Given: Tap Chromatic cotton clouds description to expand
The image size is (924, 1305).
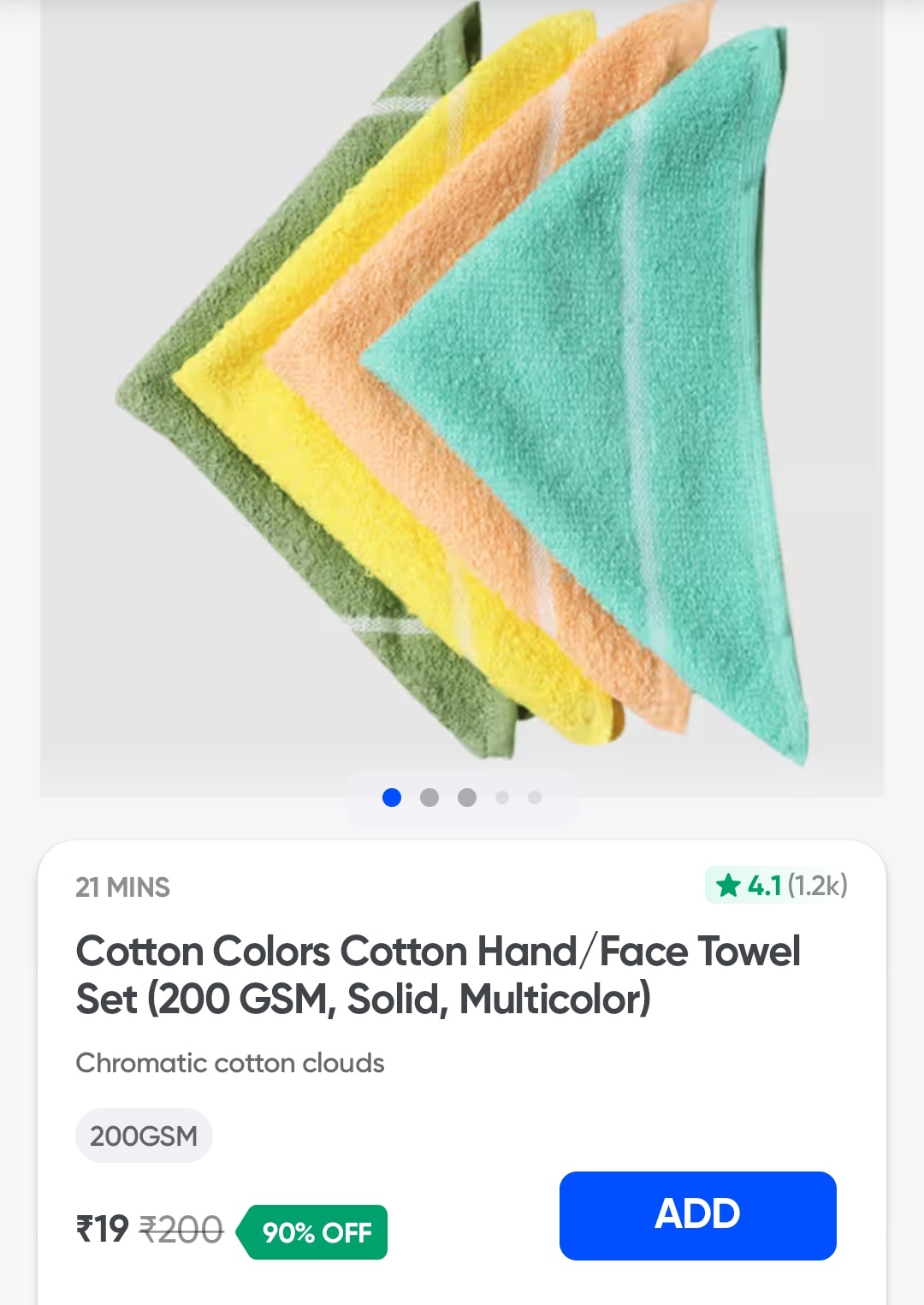Looking at the screenshot, I should pyautogui.click(x=230, y=1064).
